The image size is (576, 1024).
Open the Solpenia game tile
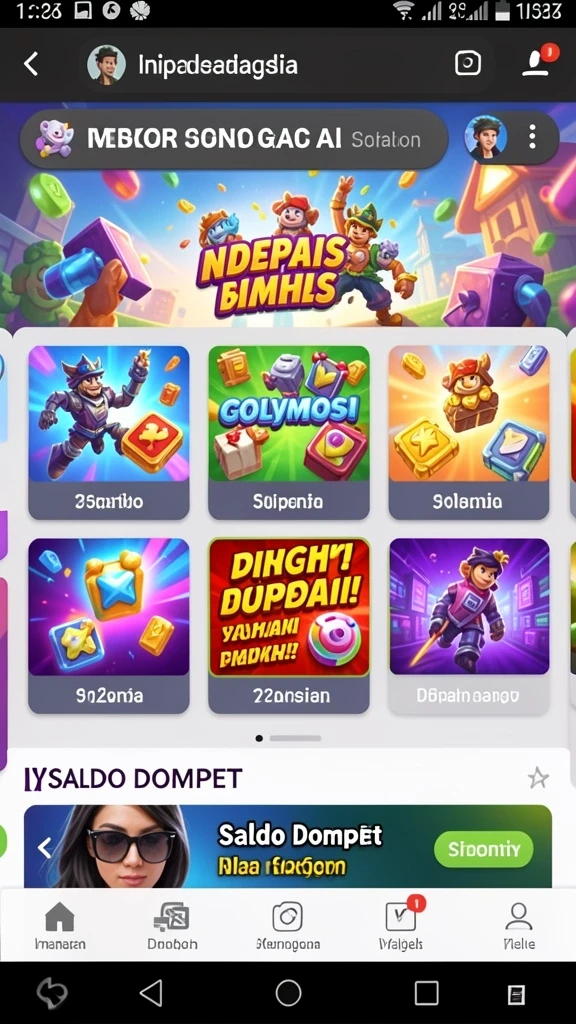click(289, 432)
